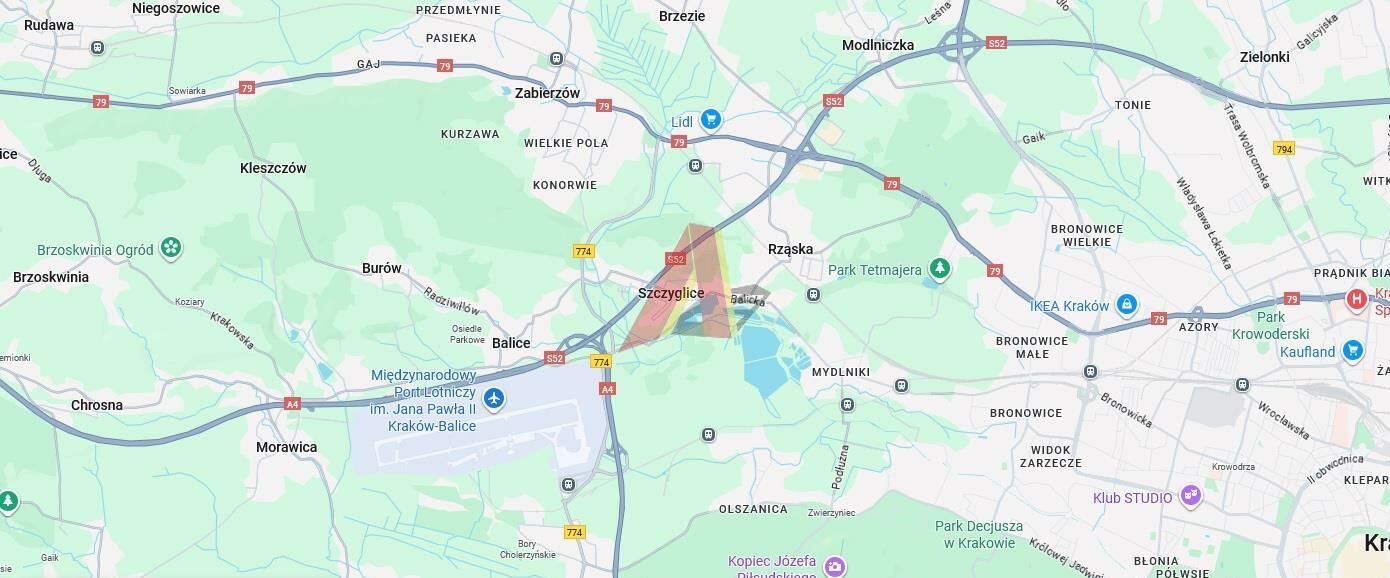The image size is (1390, 578).
Task: Open the Park Tetmajera marker
Action: tap(939, 267)
